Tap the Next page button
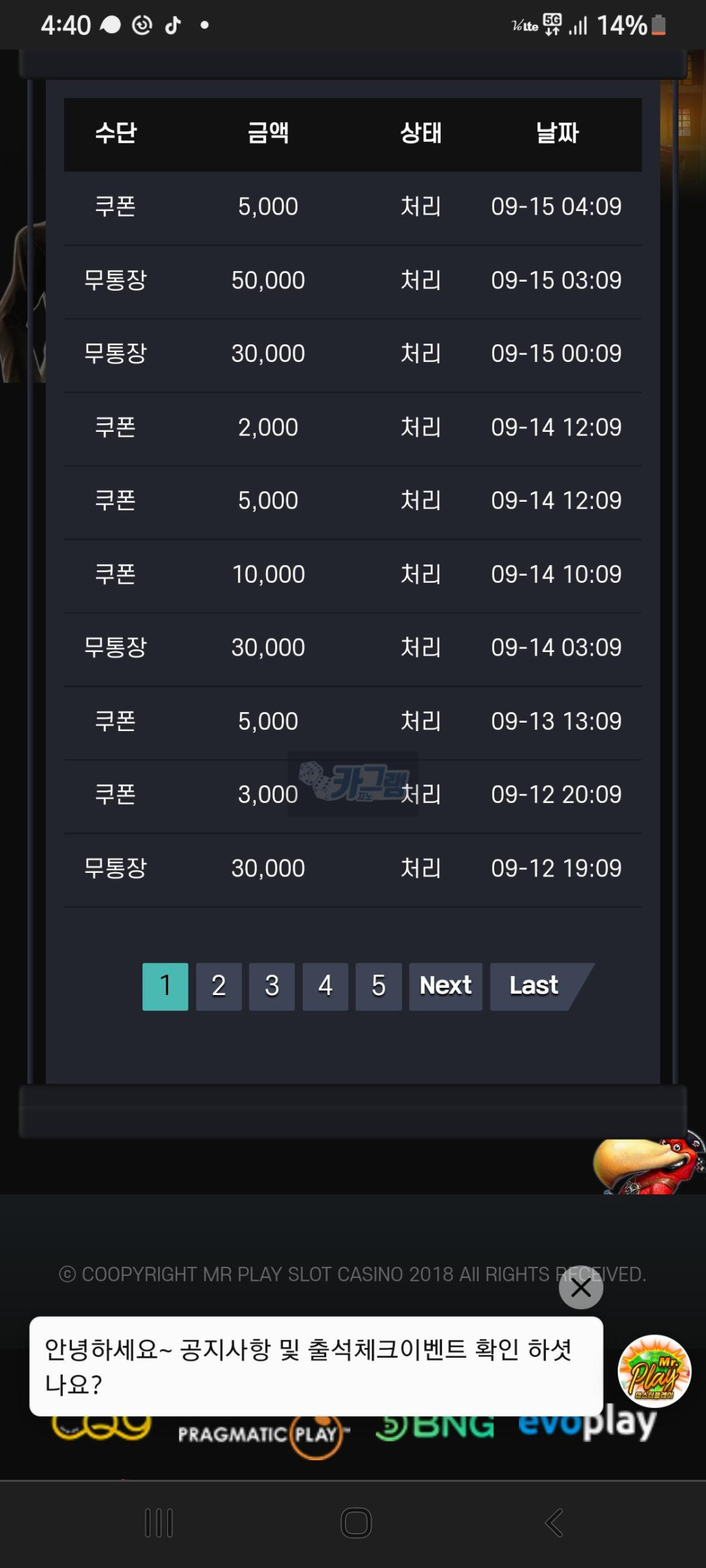This screenshot has height=1568, width=706. [x=445, y=986]
